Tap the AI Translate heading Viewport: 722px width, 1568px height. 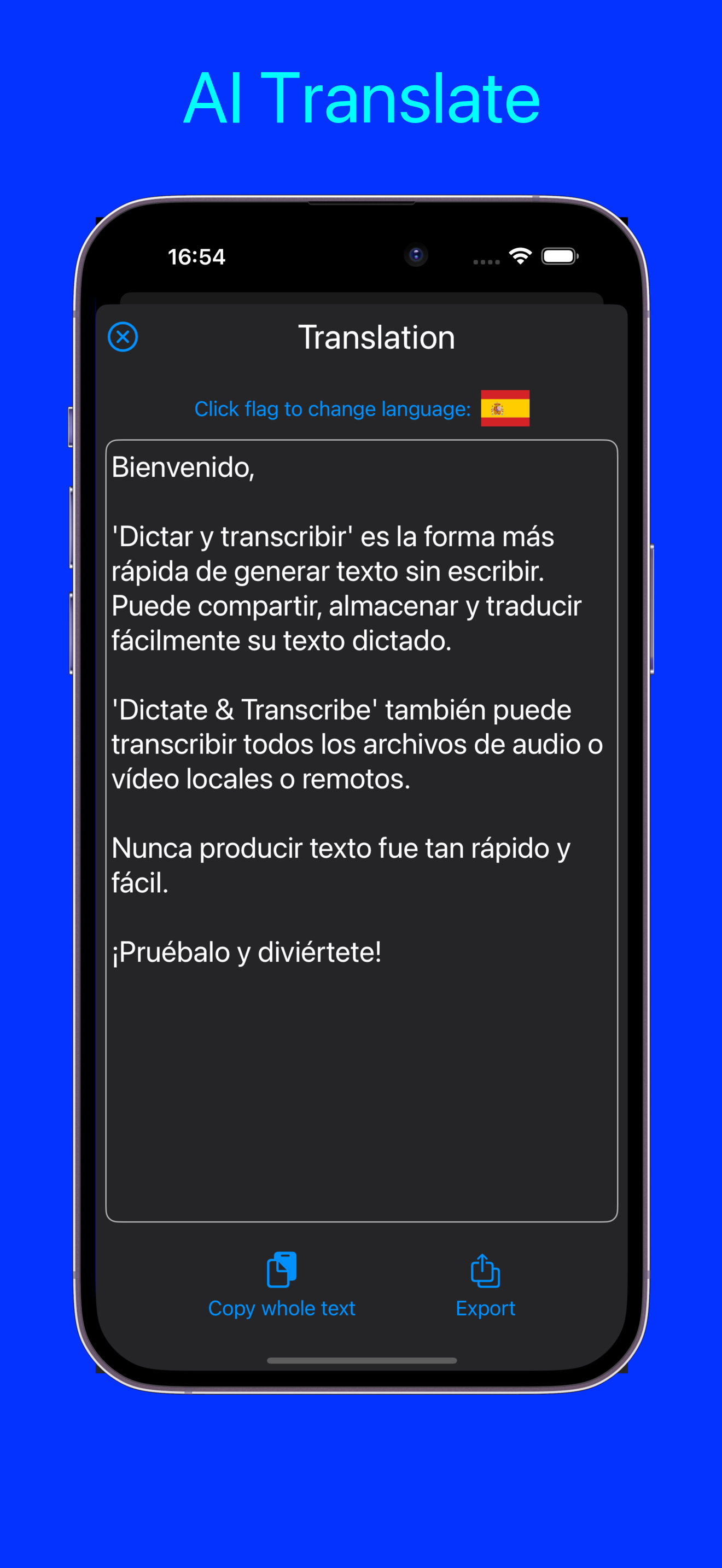pos(361,97)
